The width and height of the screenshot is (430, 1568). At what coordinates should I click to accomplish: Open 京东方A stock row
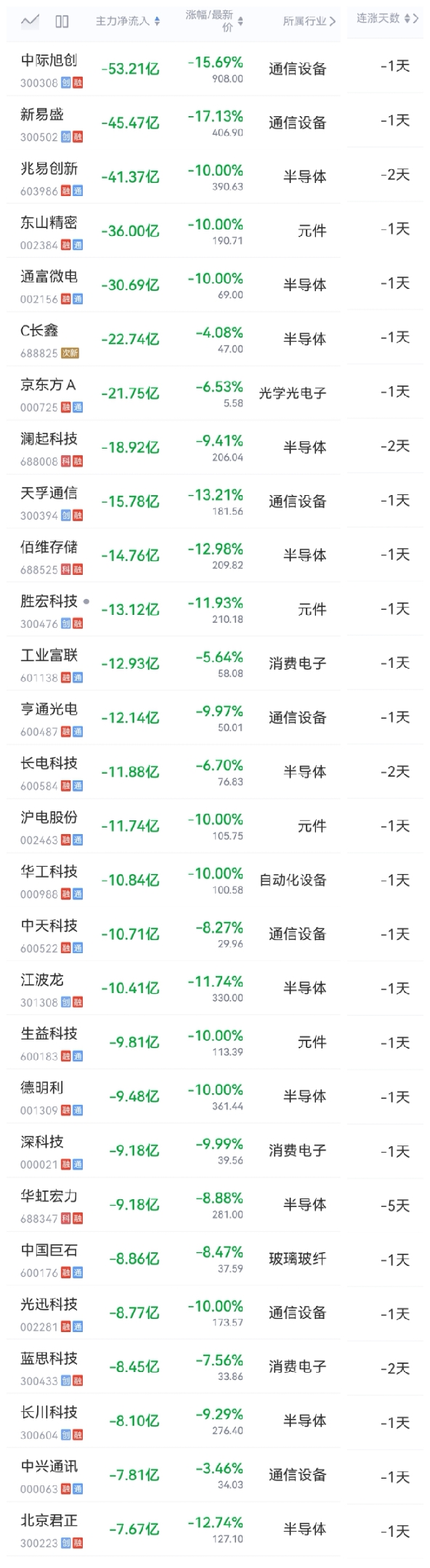click(215, 393)
